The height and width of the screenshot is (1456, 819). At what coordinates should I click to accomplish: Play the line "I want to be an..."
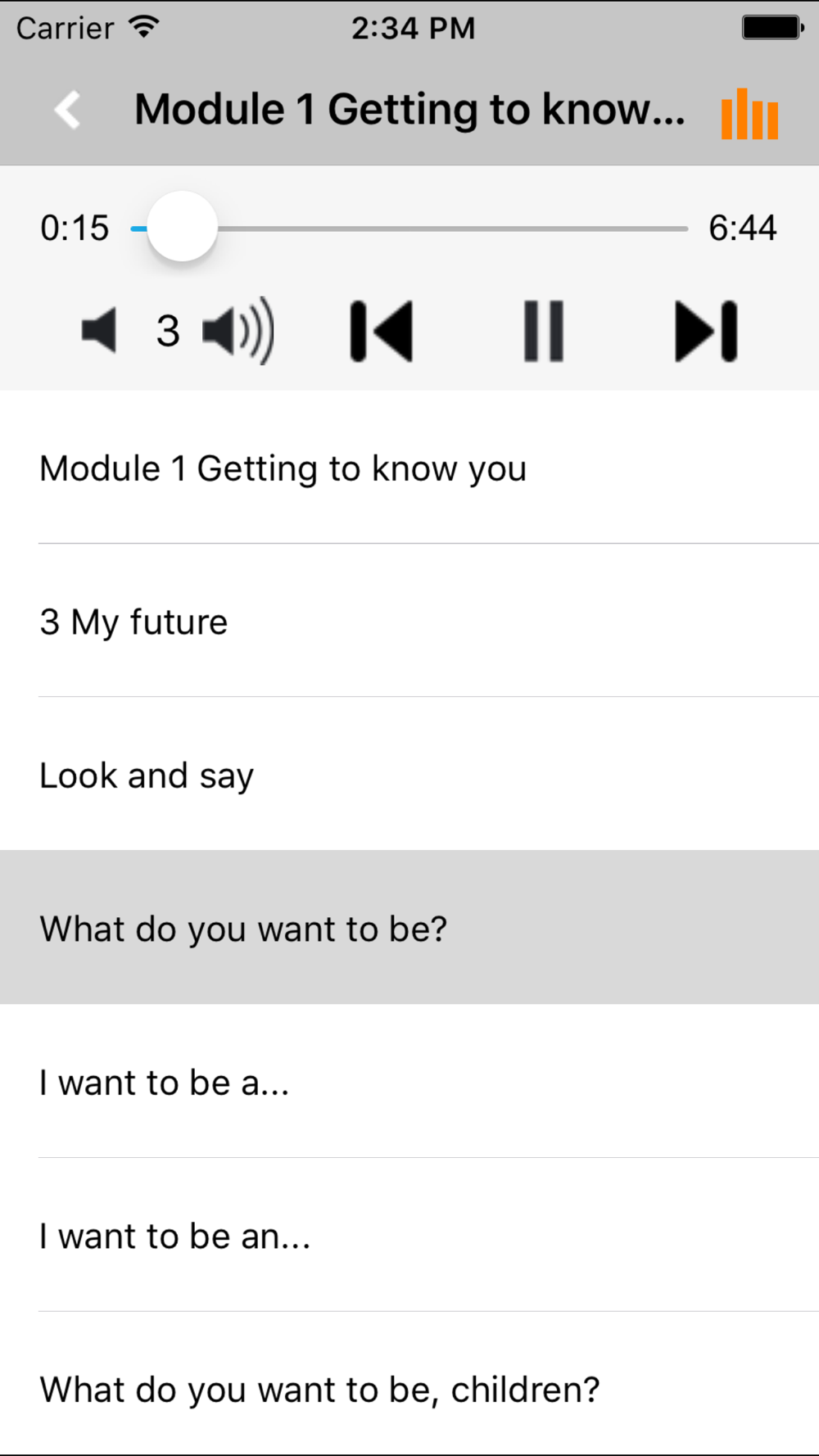174,1236
